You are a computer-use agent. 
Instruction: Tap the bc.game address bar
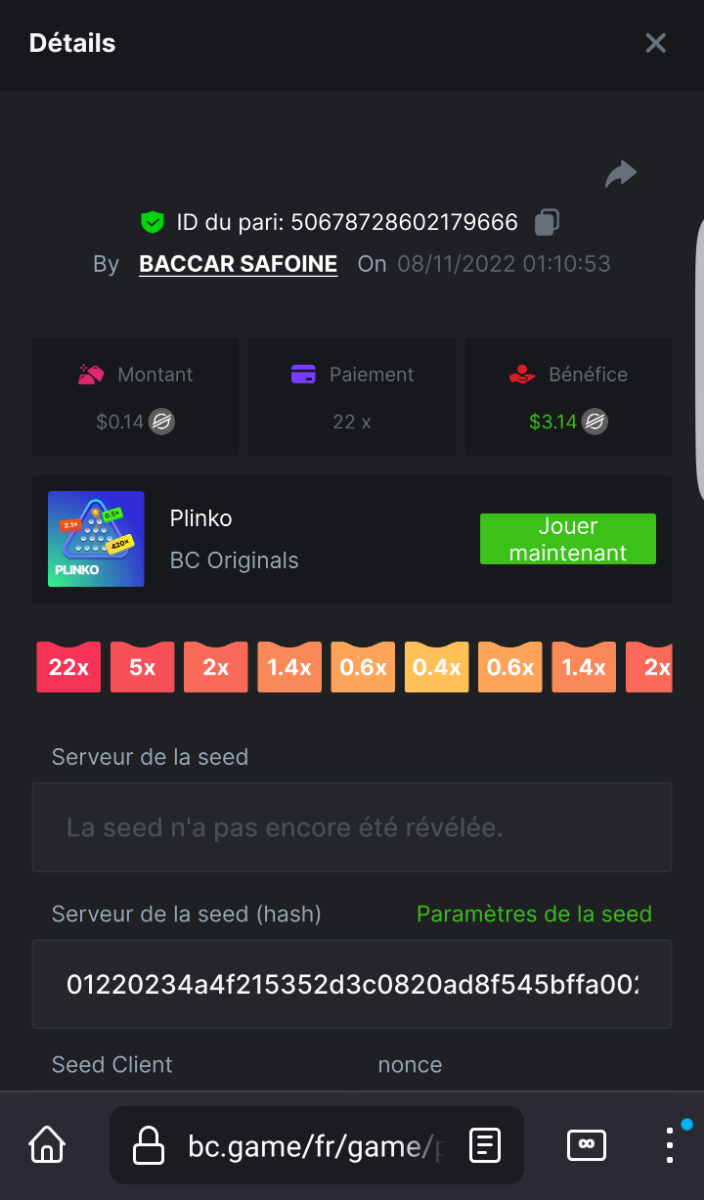coord(300,1145)
